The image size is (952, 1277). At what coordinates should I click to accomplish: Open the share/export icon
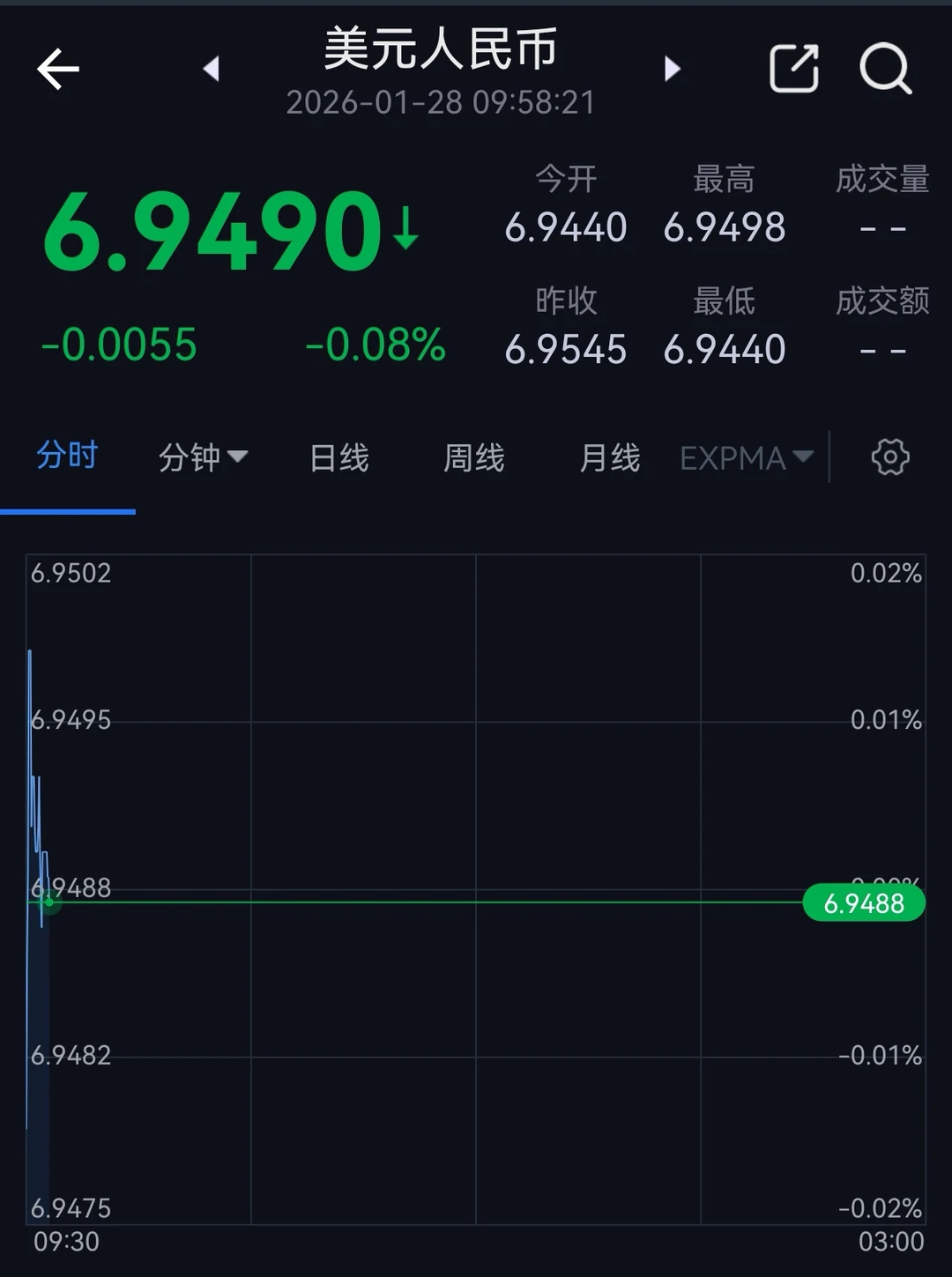coord(793,69)
